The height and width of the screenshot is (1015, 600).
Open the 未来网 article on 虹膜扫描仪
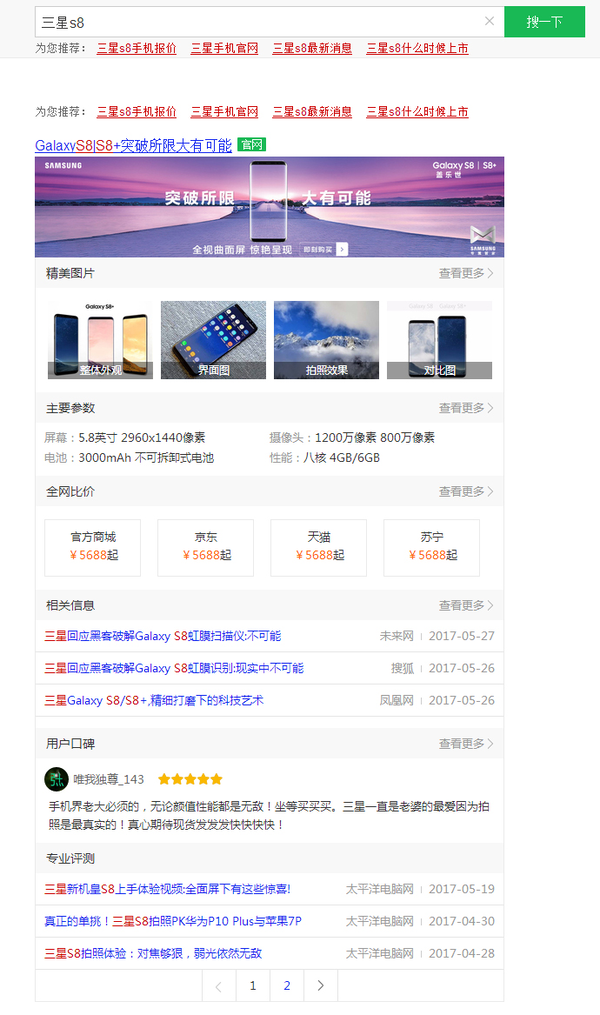pos(163,636)
